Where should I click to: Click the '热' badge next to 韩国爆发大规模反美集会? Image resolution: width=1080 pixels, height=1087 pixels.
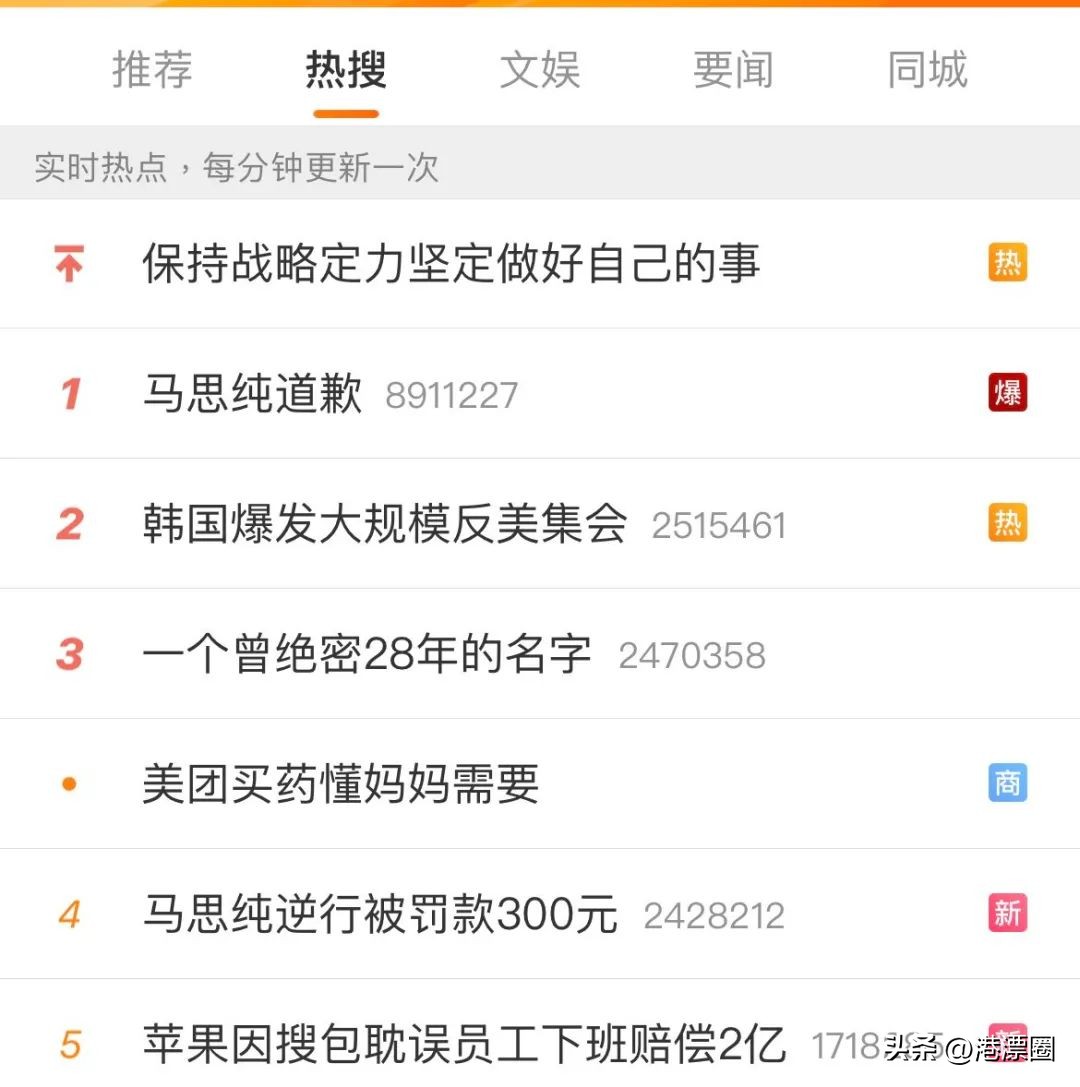1007,523
